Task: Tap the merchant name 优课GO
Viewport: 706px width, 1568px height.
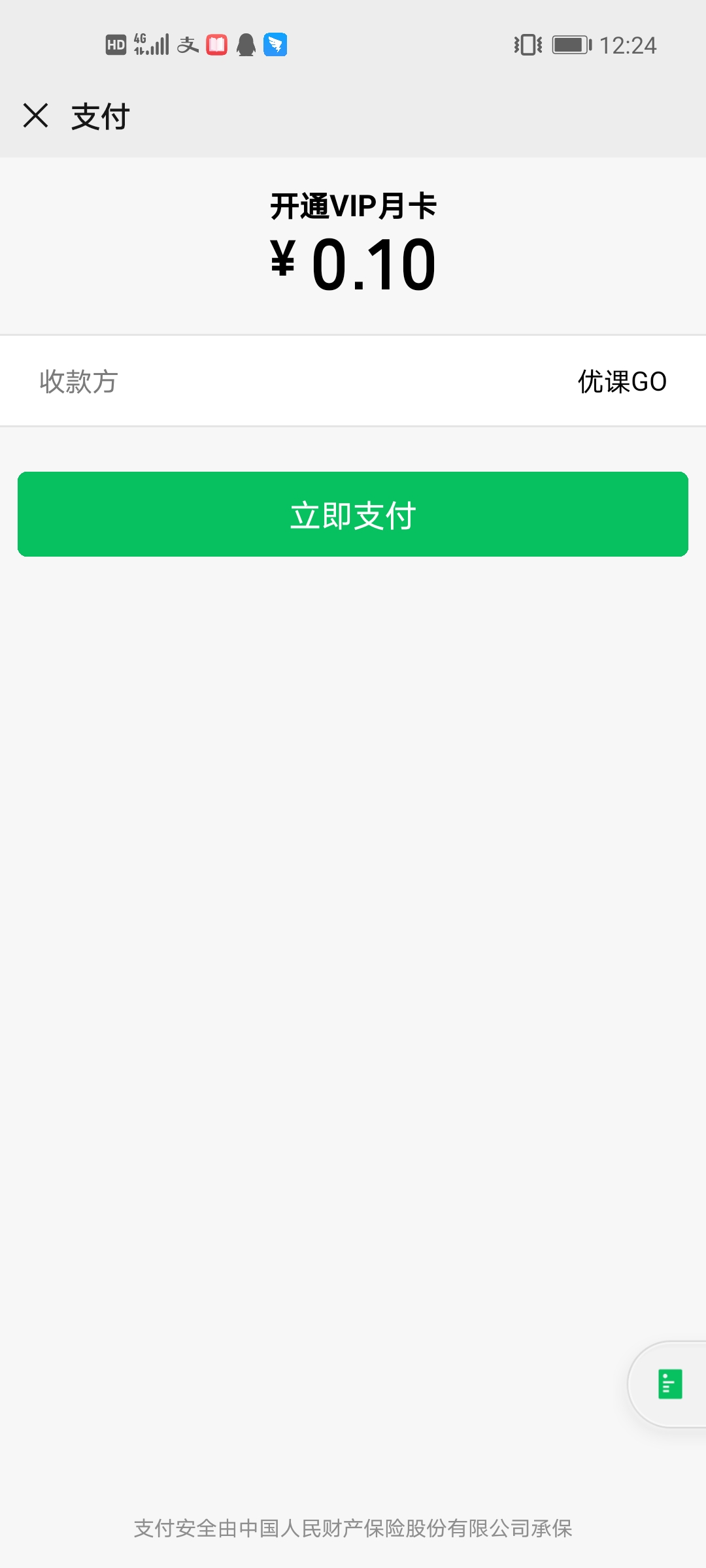Action: (620, 382)
